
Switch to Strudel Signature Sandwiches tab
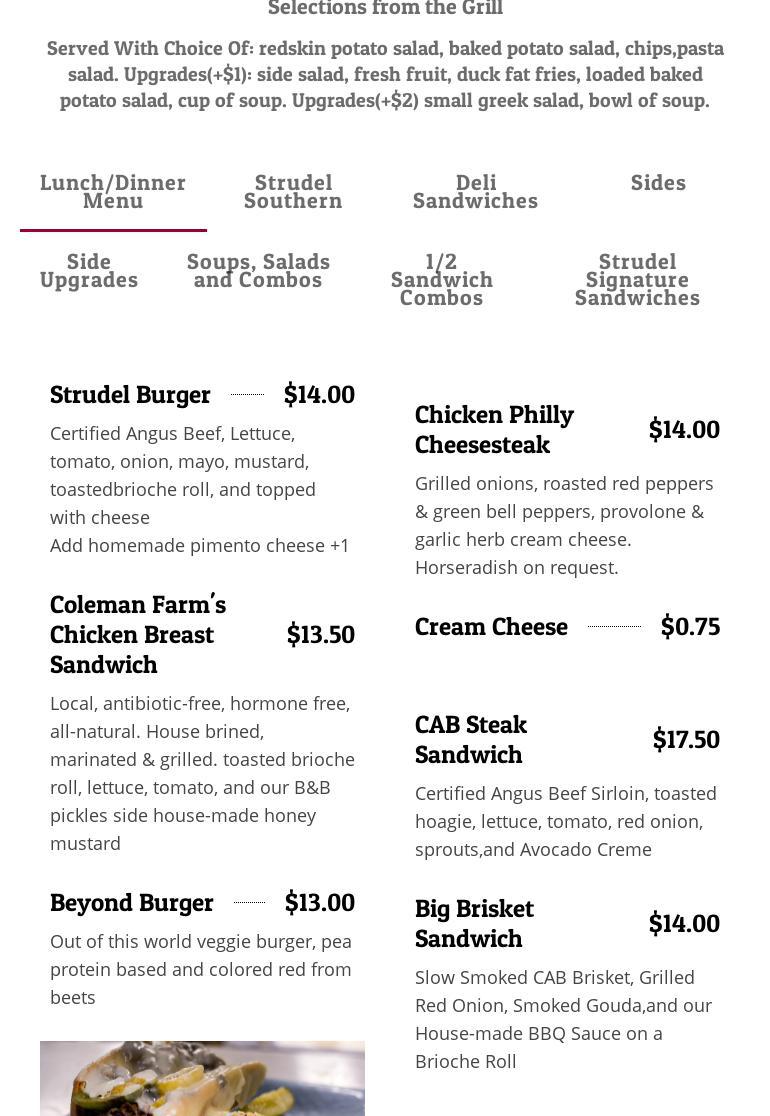[x=637, y=279]
